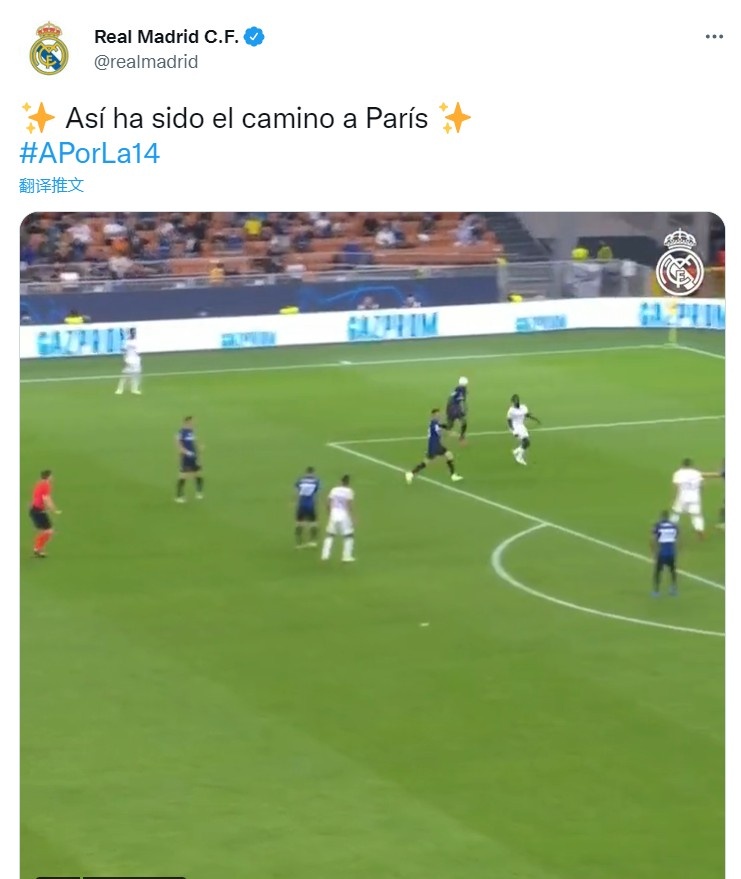Translate tweet via 翻译推文
The height and width of the screenshot is (879, 741).
point(51,186)
